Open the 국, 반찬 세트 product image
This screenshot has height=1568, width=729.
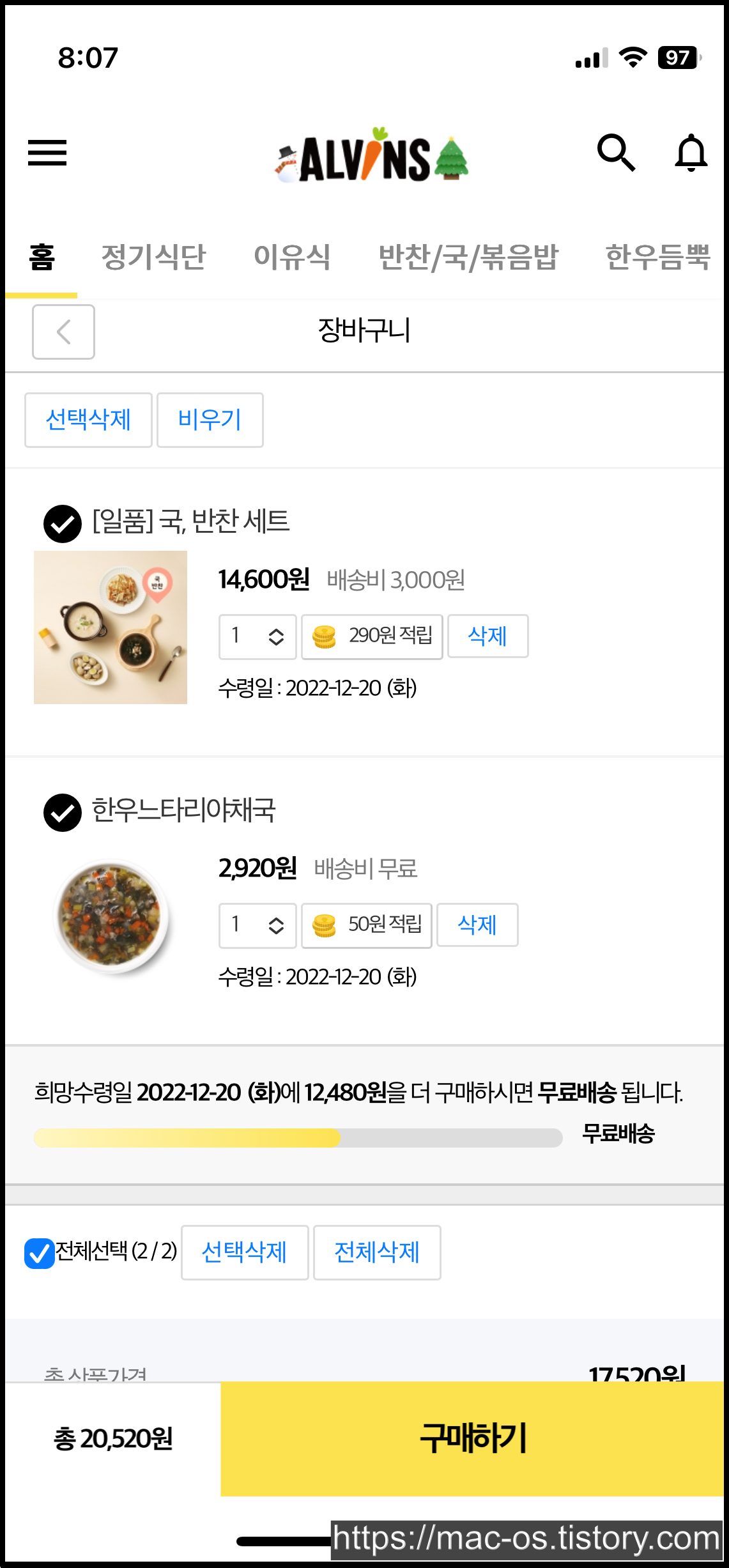pyautogui.click(x=111, y=627)
